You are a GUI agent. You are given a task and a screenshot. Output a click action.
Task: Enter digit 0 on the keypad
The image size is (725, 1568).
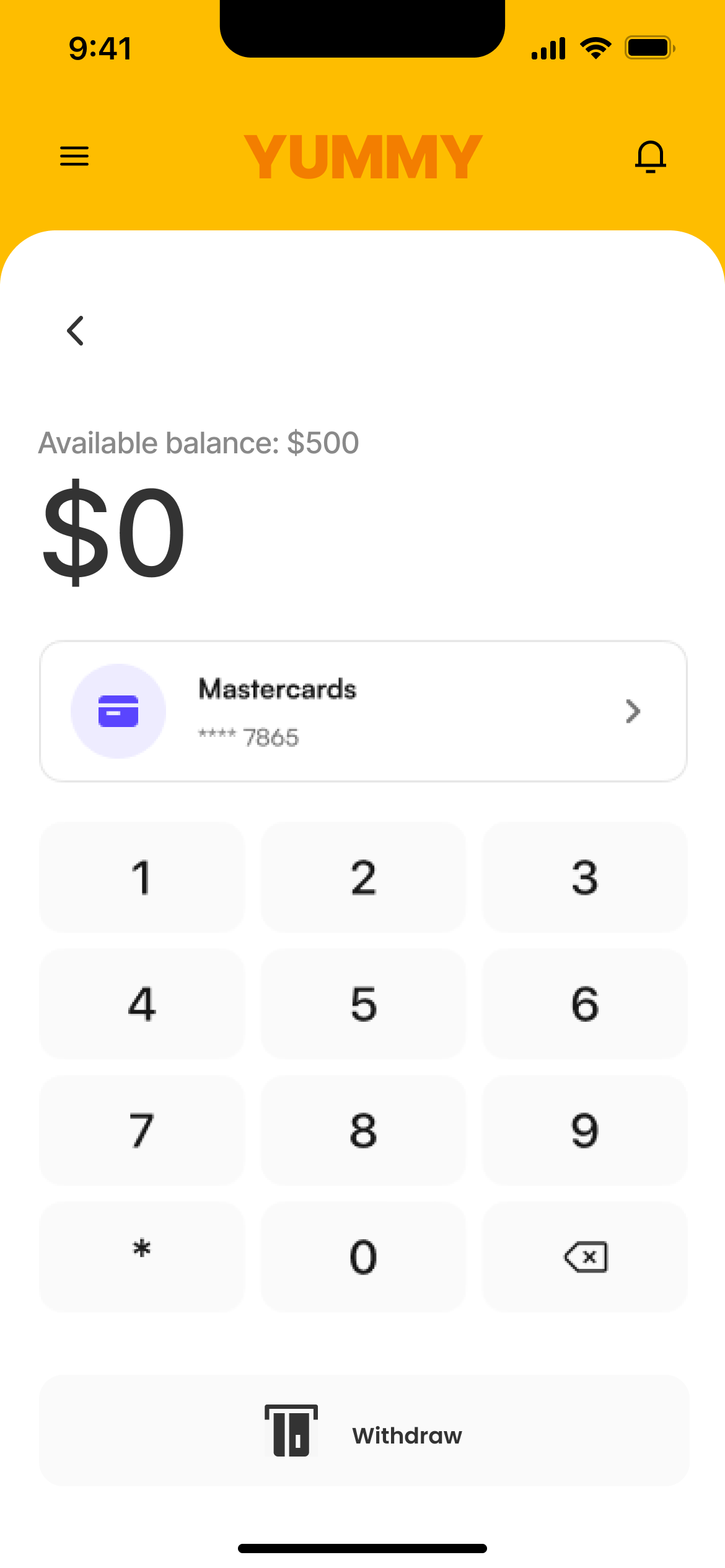click(363, 1257)
